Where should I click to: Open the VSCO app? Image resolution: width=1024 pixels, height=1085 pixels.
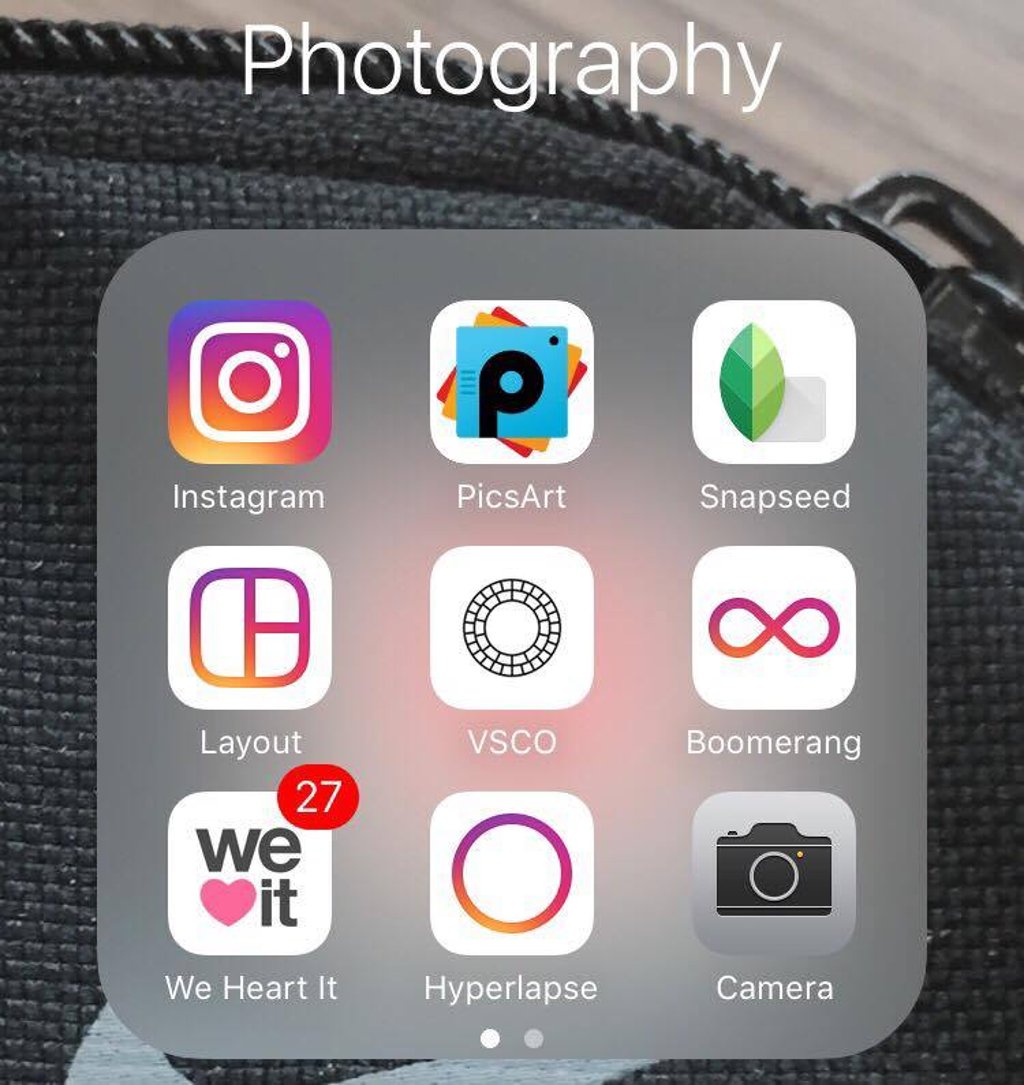coord(511,627)
